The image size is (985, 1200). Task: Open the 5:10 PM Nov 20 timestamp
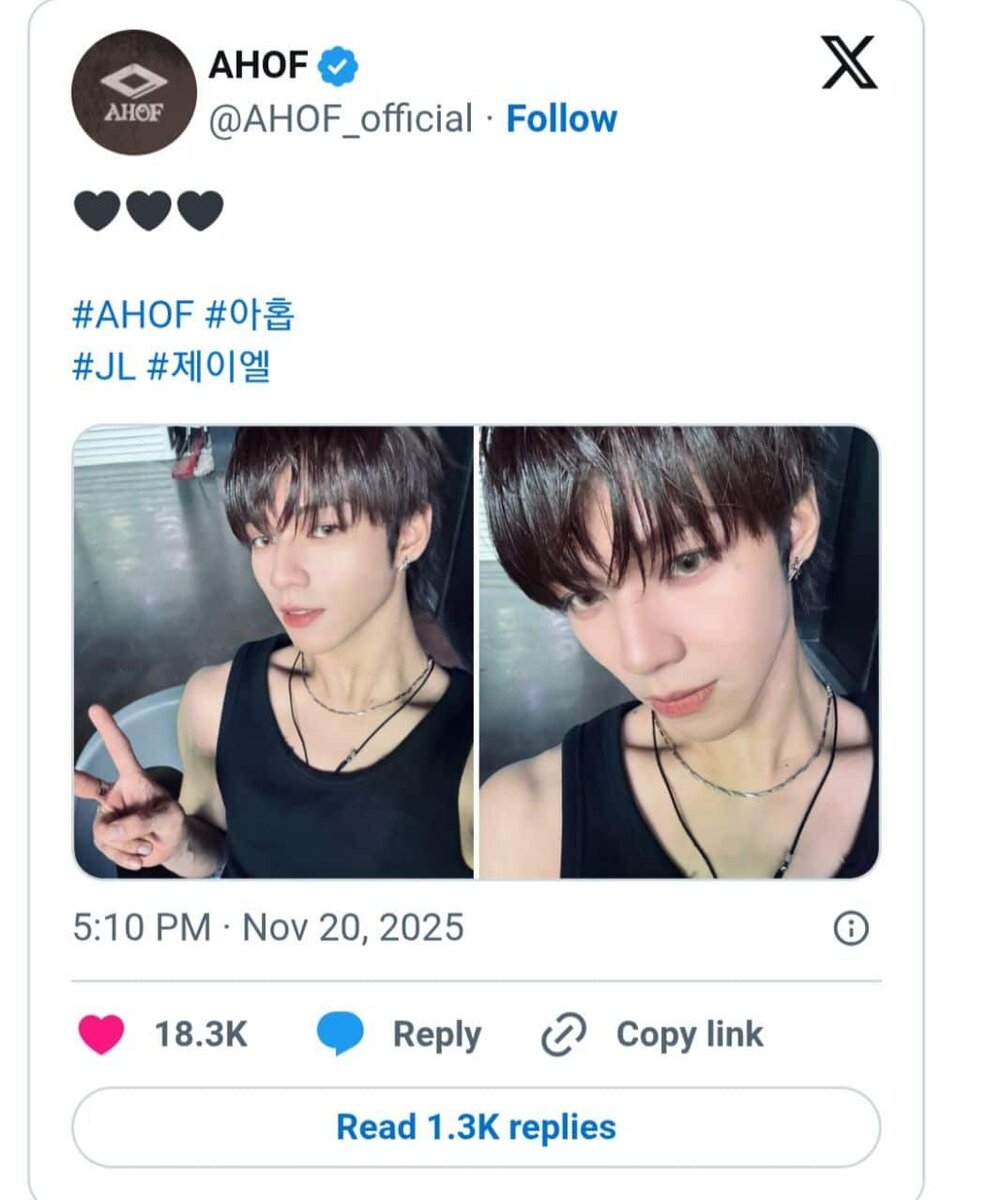268,927
